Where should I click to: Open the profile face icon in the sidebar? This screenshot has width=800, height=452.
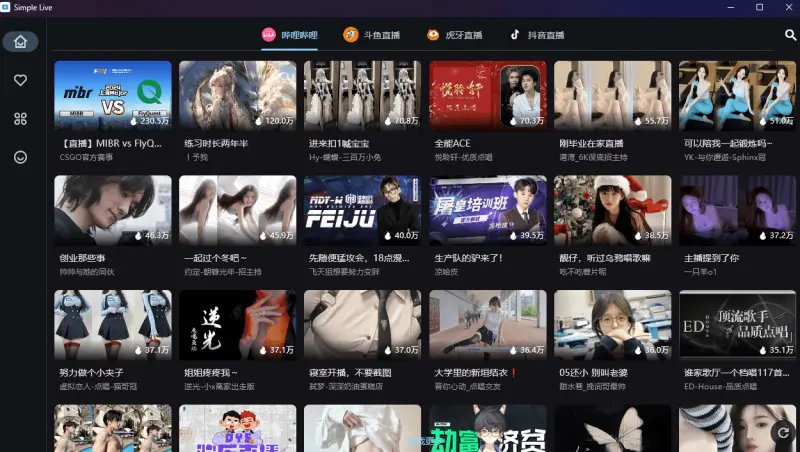pos(20,157)
